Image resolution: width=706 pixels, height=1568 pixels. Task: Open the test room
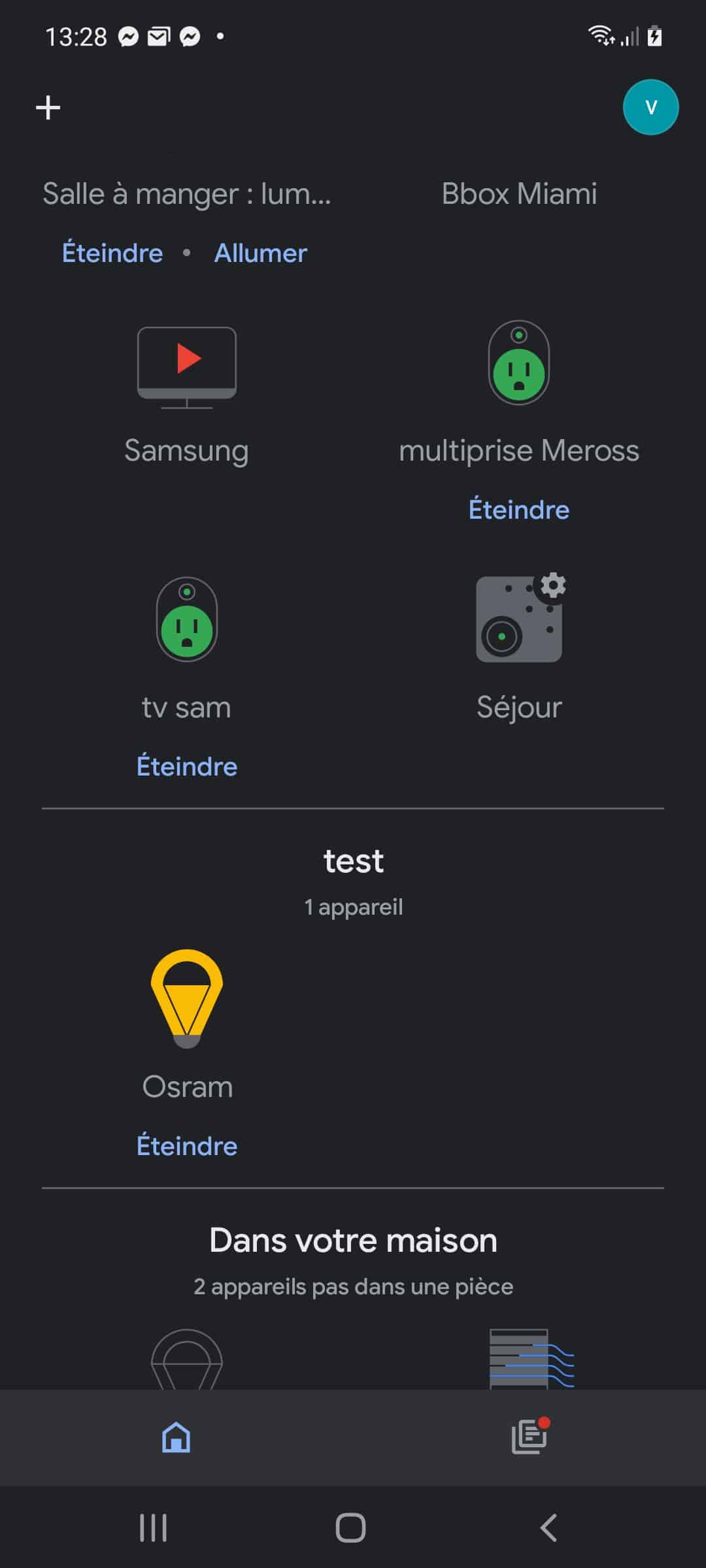pos(353,861)
